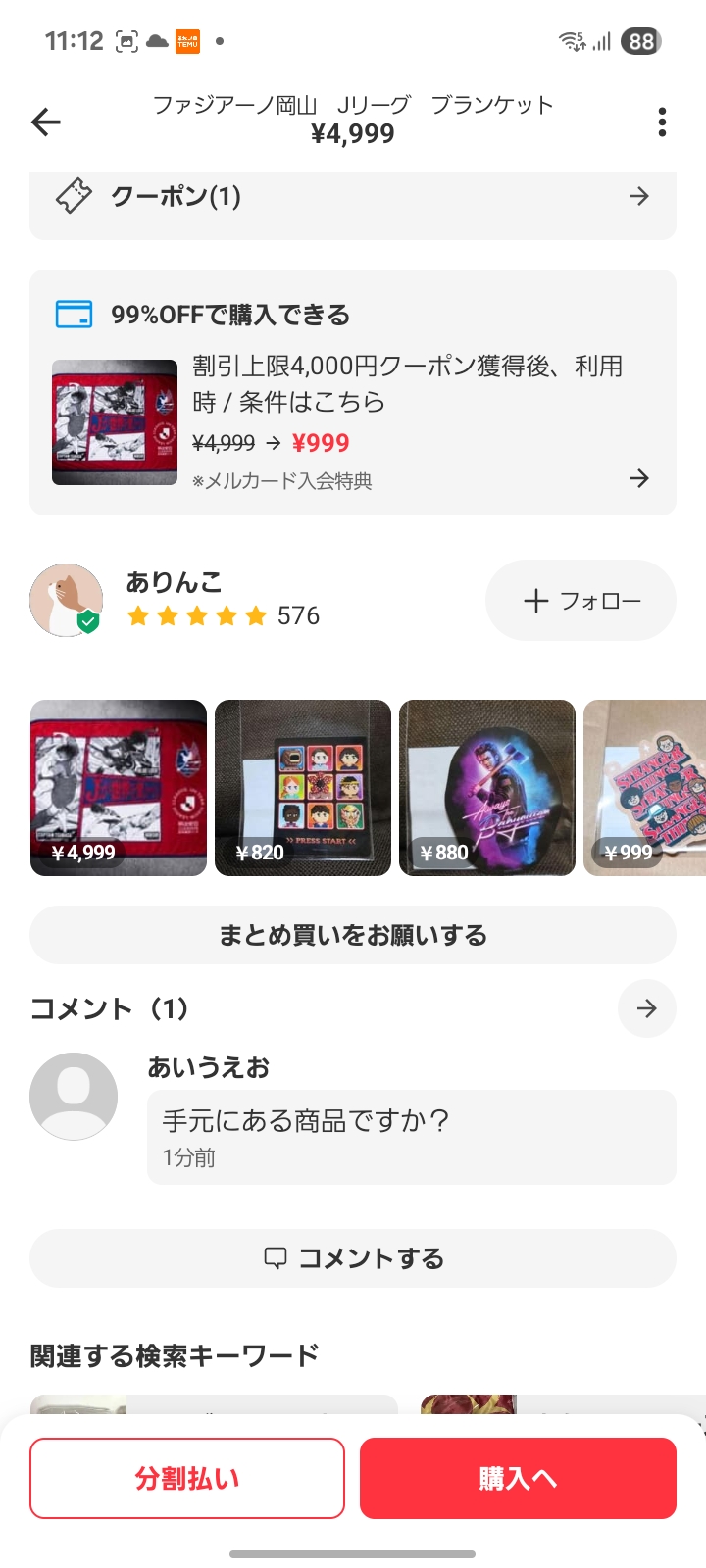706x1568 pixels.
Task: Open the ¥4,999 blanket listing thumbnail
Action: point(119,787)
